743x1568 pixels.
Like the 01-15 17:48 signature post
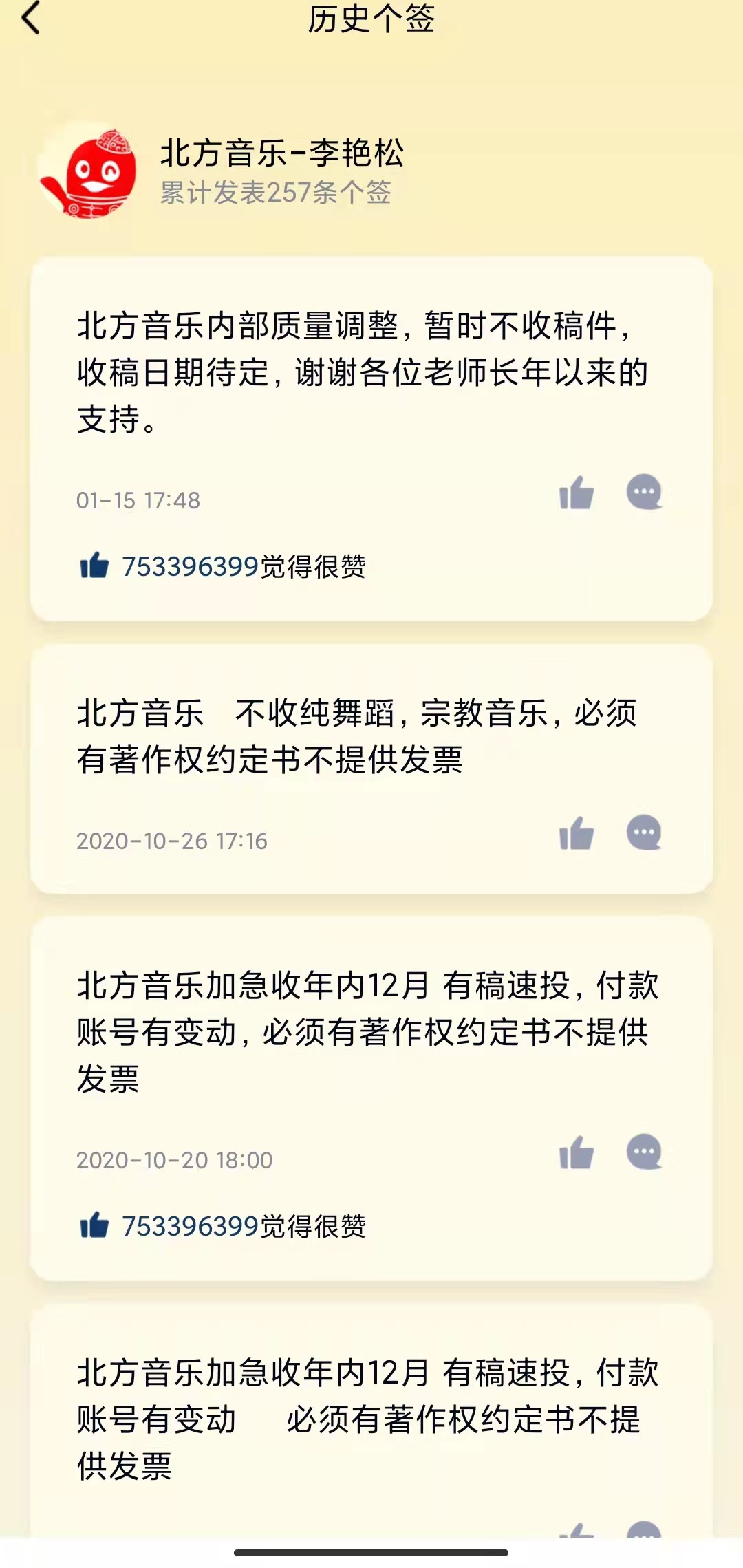pyautogui.click(x=577, y=493)
